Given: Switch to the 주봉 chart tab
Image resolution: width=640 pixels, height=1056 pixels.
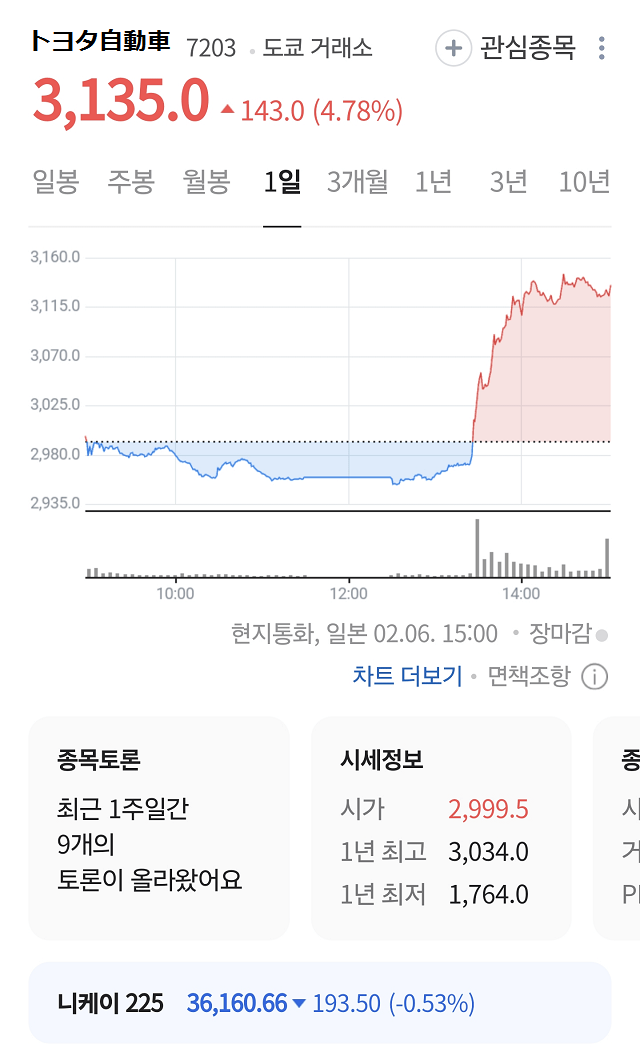Looking at the screenshot, I should click(131, 182).
